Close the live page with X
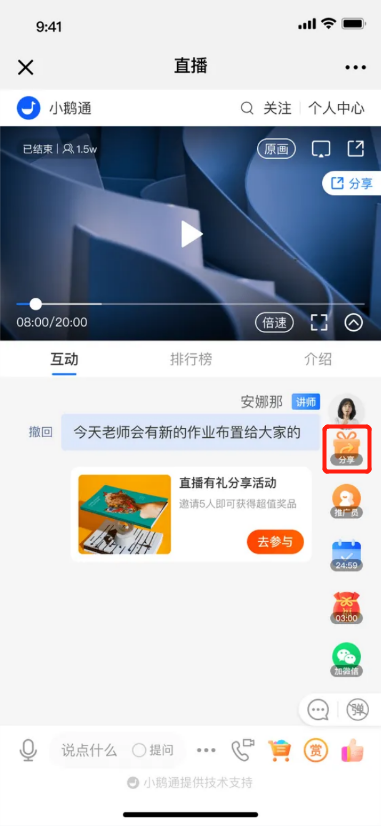Screen dimensions: 381x826 click(x=25, y=67)
